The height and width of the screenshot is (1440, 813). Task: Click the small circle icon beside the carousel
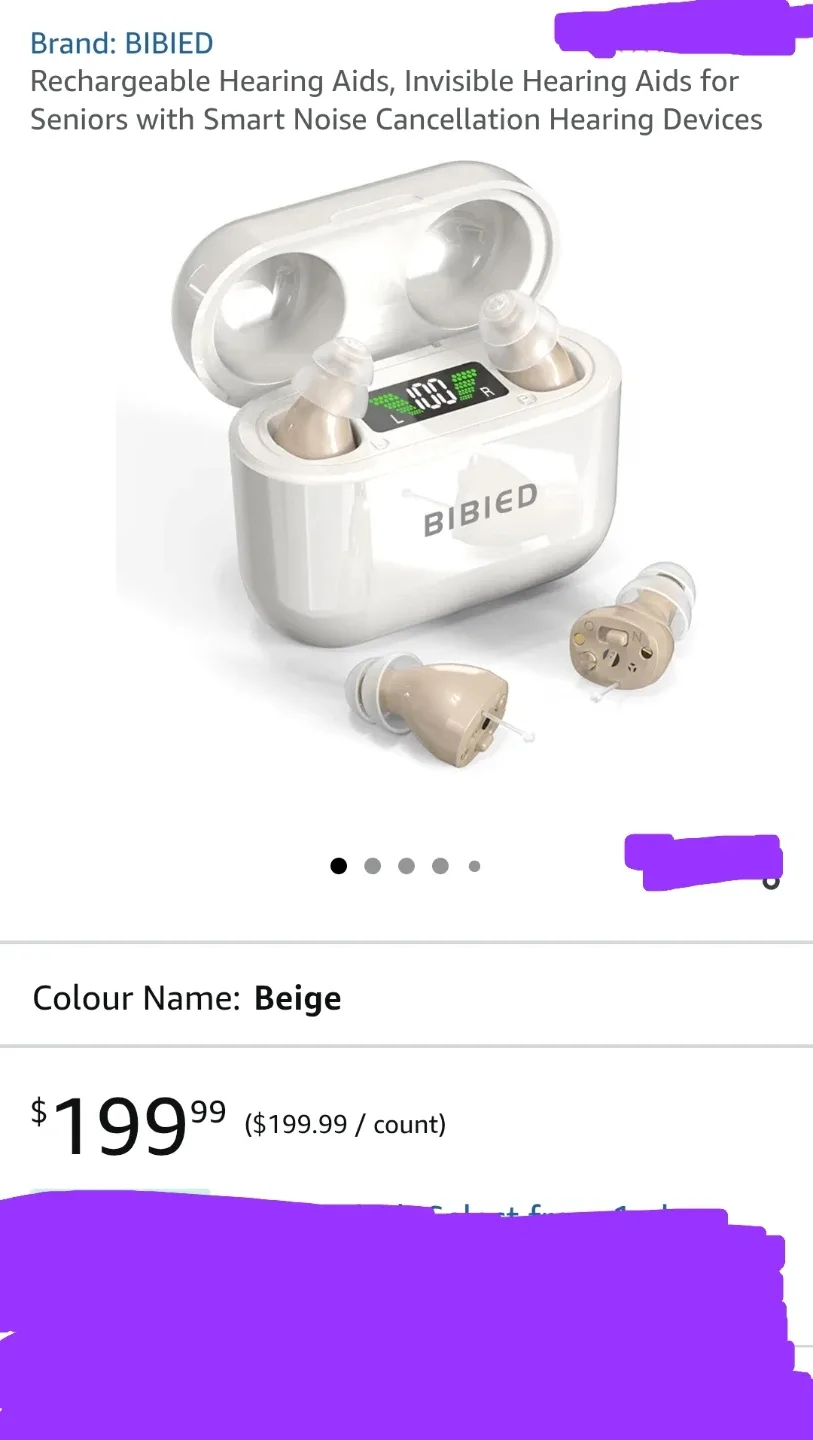coord(771,881)
